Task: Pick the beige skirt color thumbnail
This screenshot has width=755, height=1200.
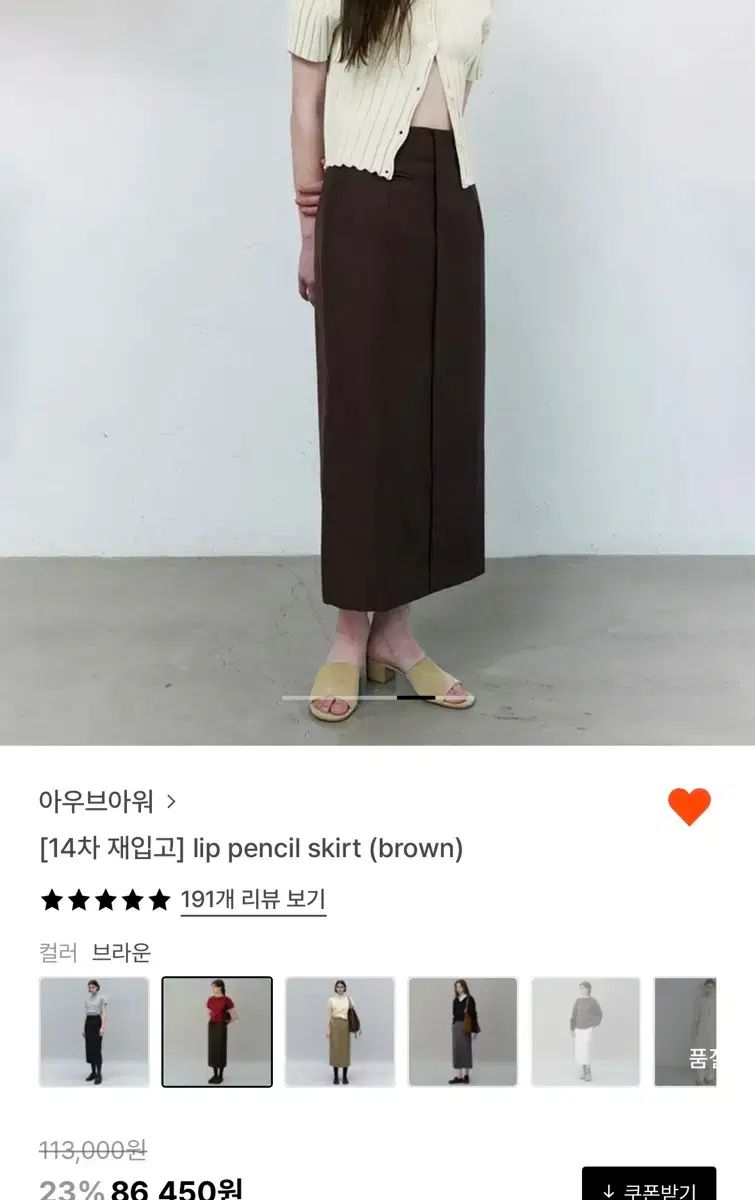Action: (340, 1031)
